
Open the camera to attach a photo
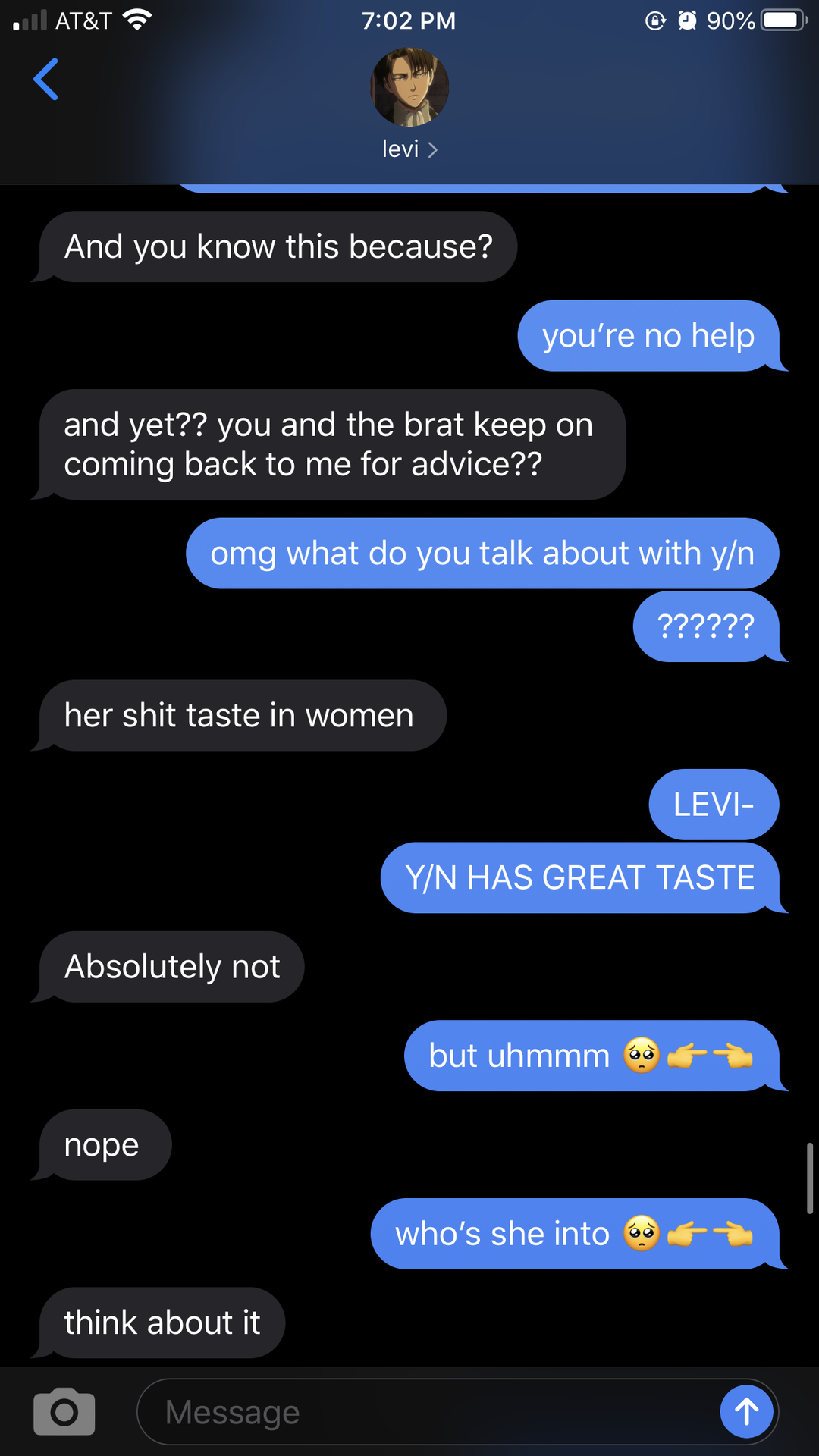(x=64, y=1411)
